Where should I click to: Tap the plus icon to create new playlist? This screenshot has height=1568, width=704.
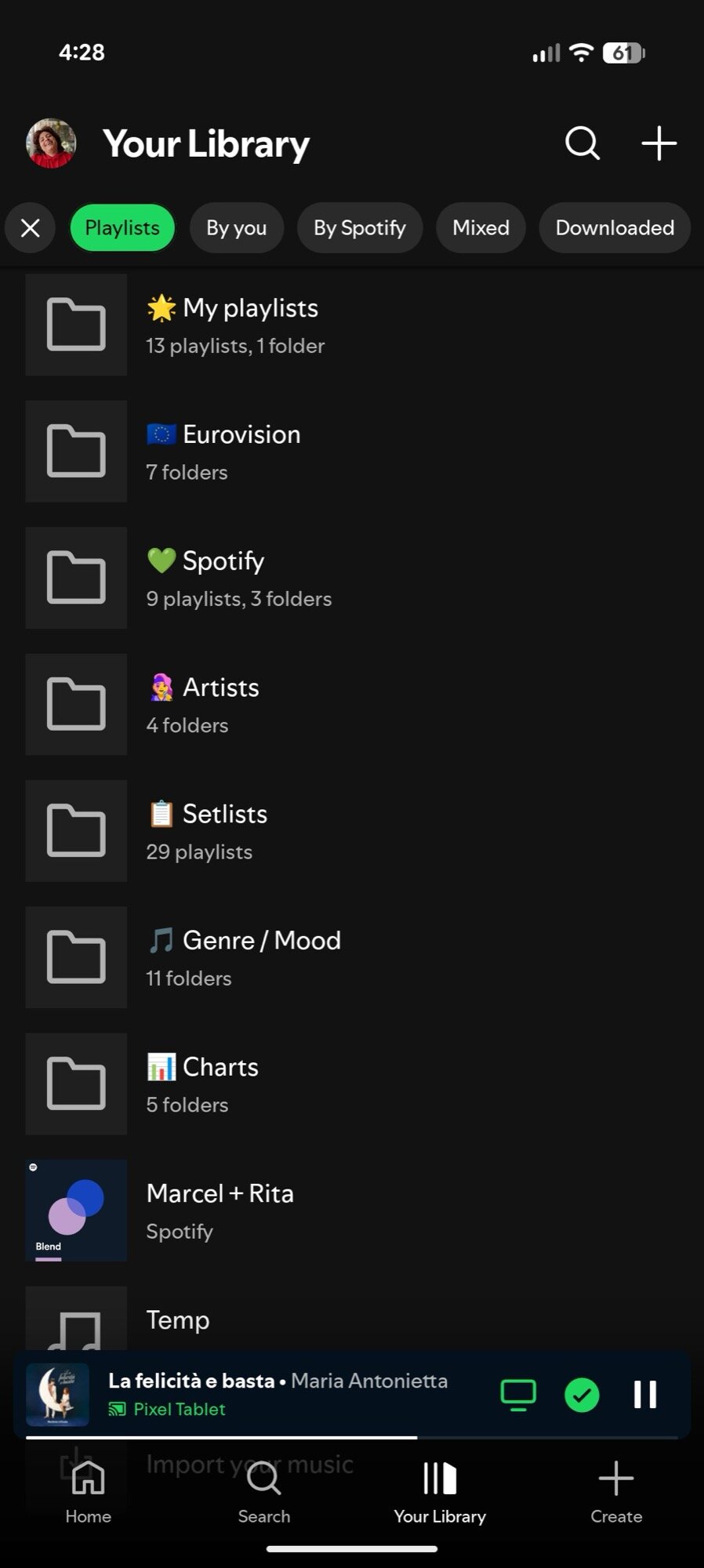[659, 143]
